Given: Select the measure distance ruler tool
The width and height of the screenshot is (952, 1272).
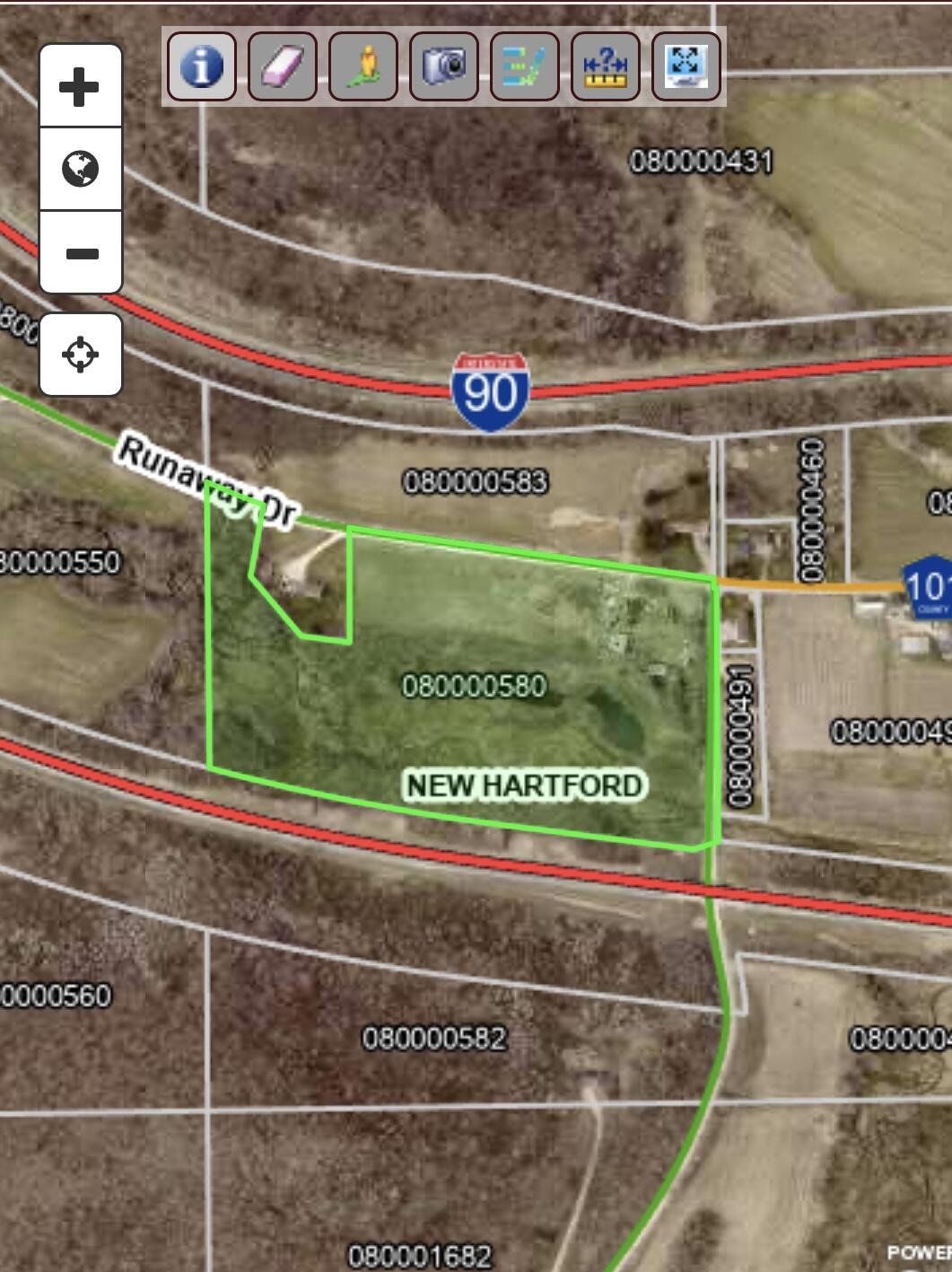Looking at the screenshot, I should pyautogui.click(x=606, y=66).
